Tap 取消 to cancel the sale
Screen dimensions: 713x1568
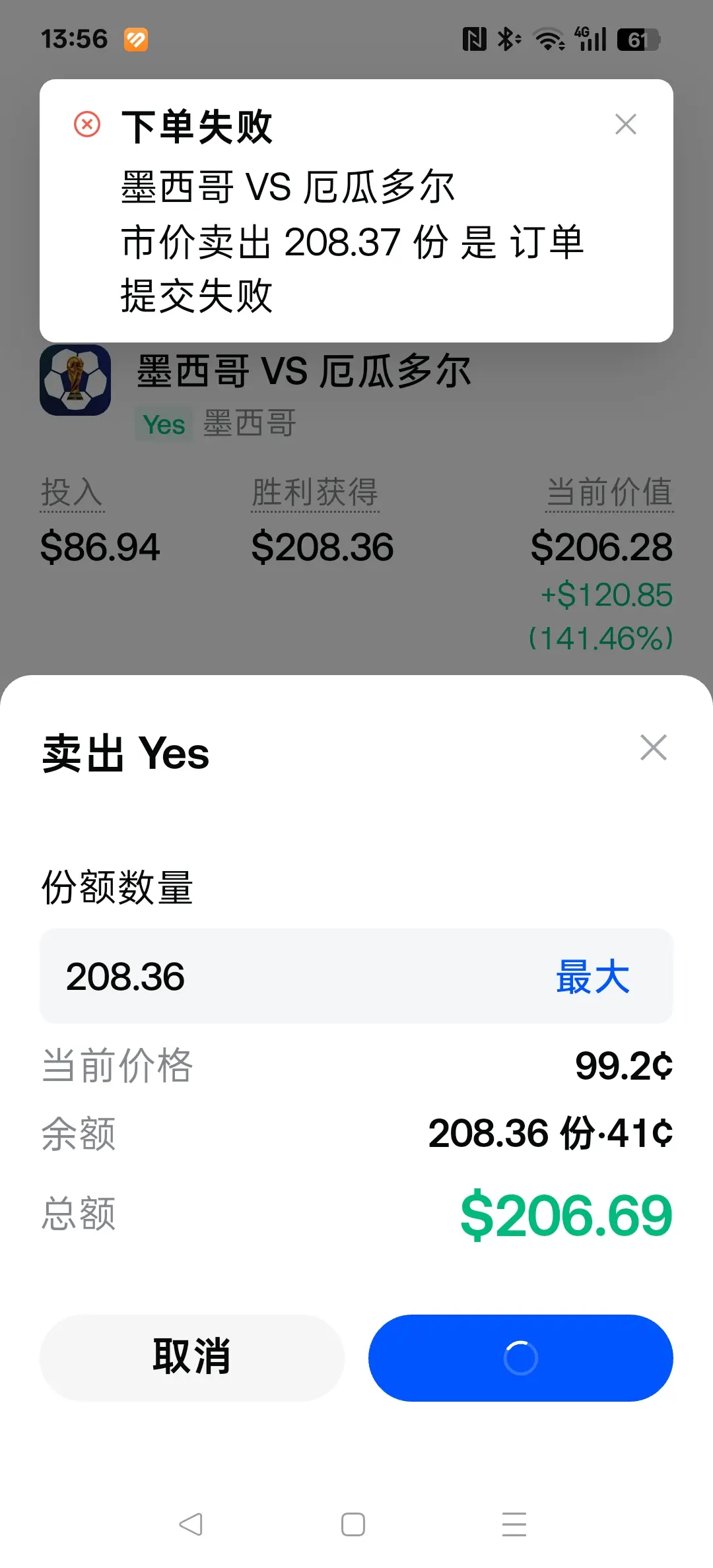(x=192, y=1357)
